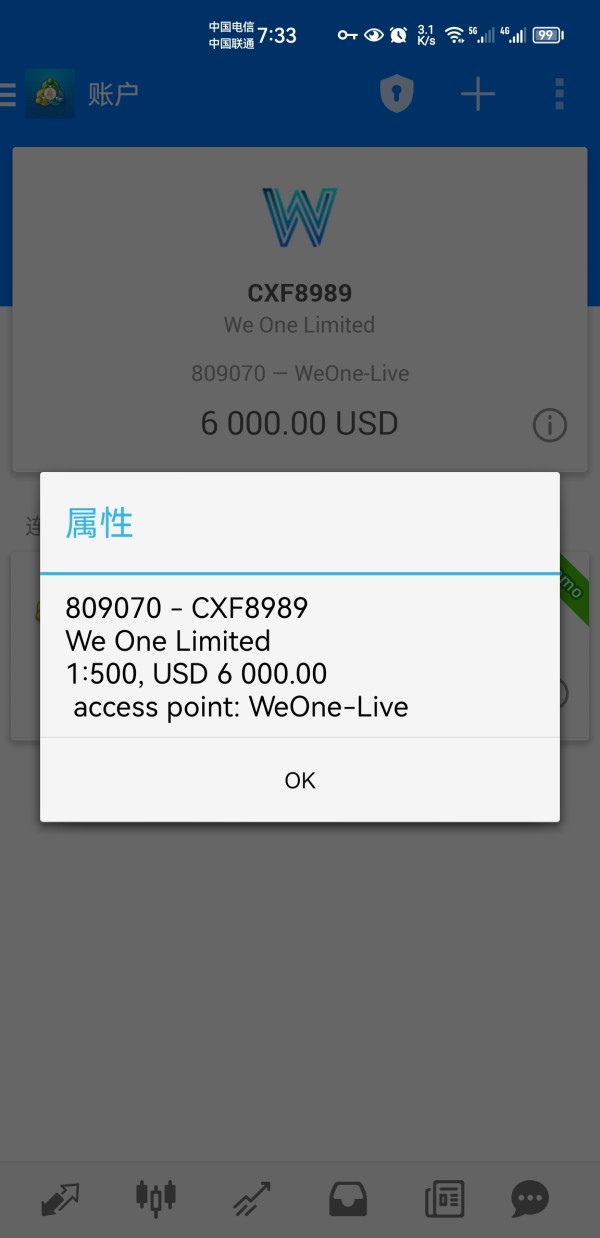
Task: Switch to the chat messages tab
Action: (x=530, y=1198)
